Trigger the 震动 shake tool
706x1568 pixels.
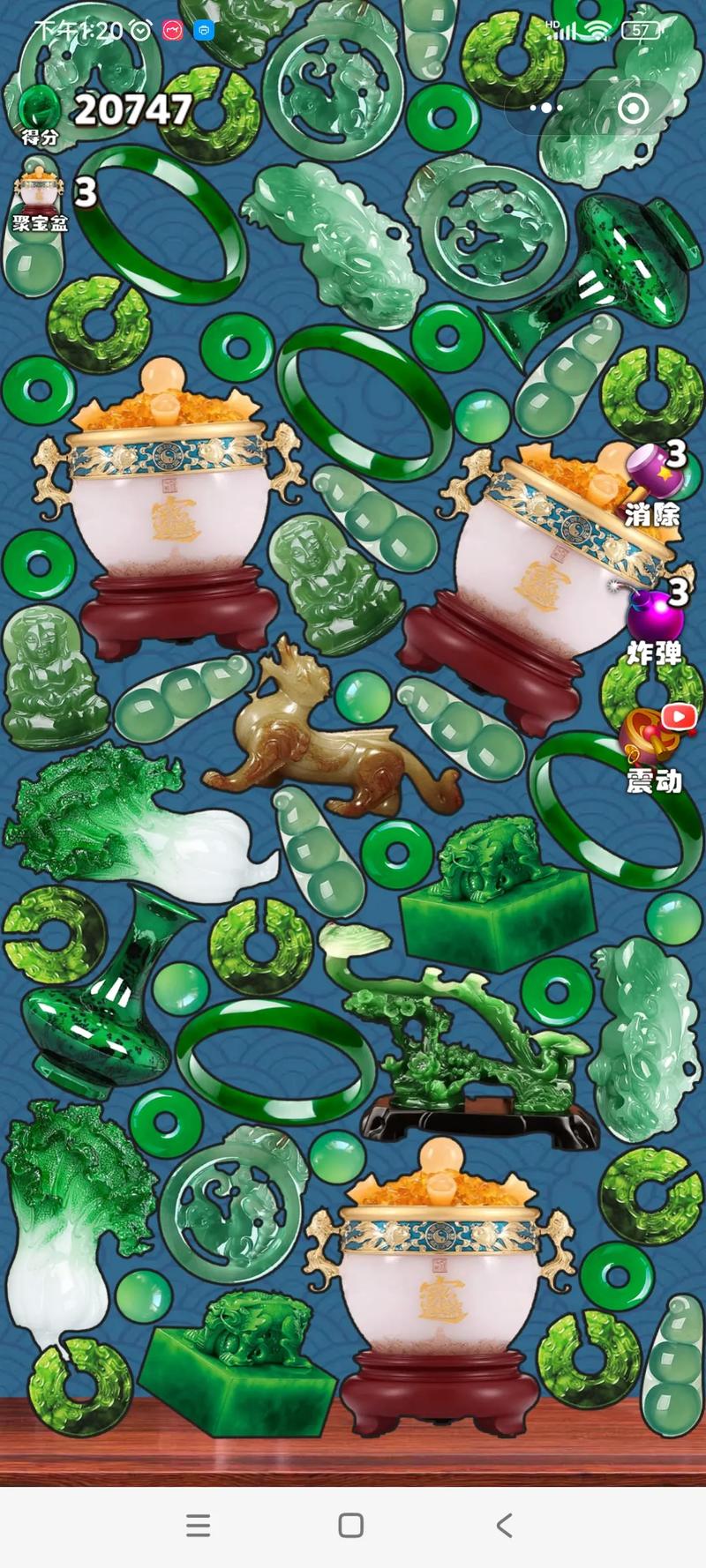click(x=655, y=750)
